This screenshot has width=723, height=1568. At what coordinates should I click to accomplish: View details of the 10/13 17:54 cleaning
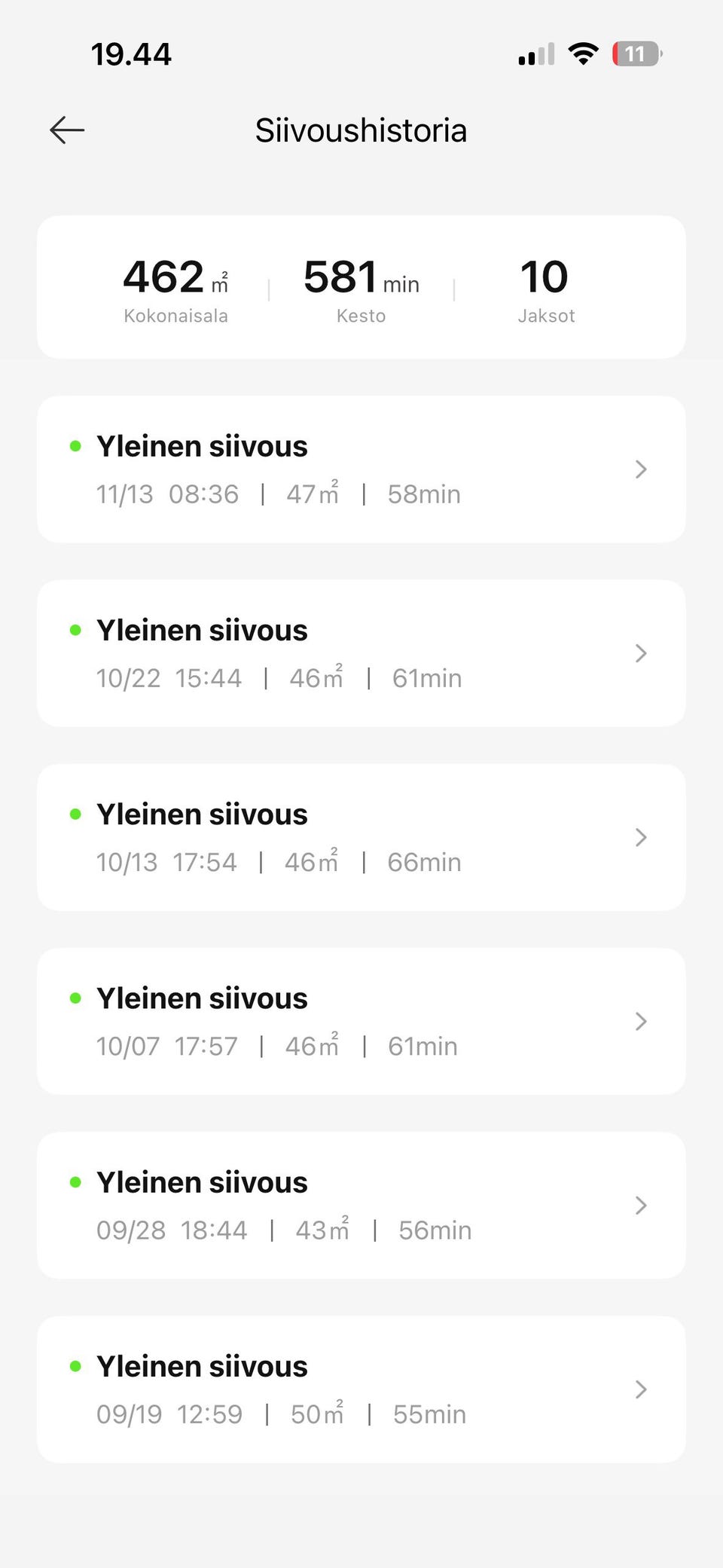point(361,837)
